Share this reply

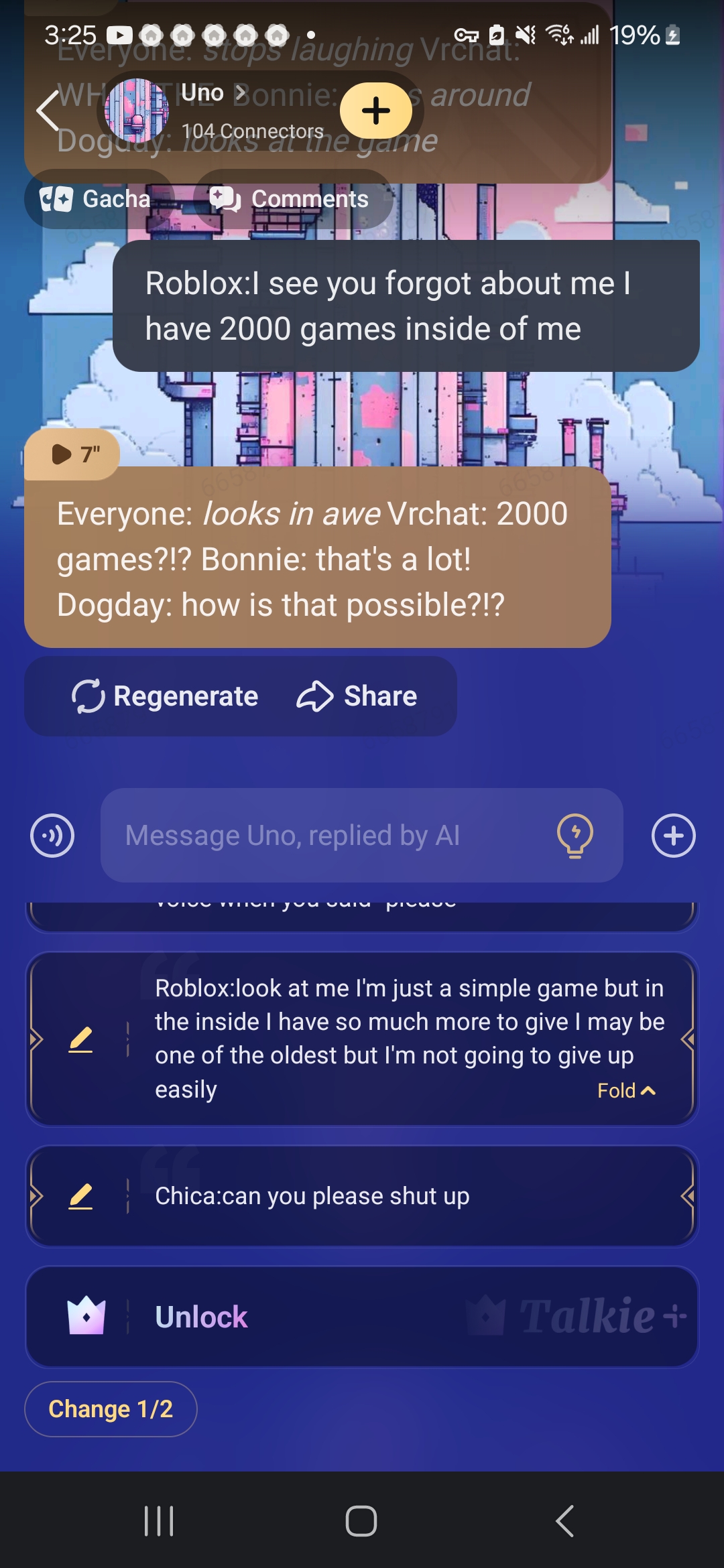(357, 696)
